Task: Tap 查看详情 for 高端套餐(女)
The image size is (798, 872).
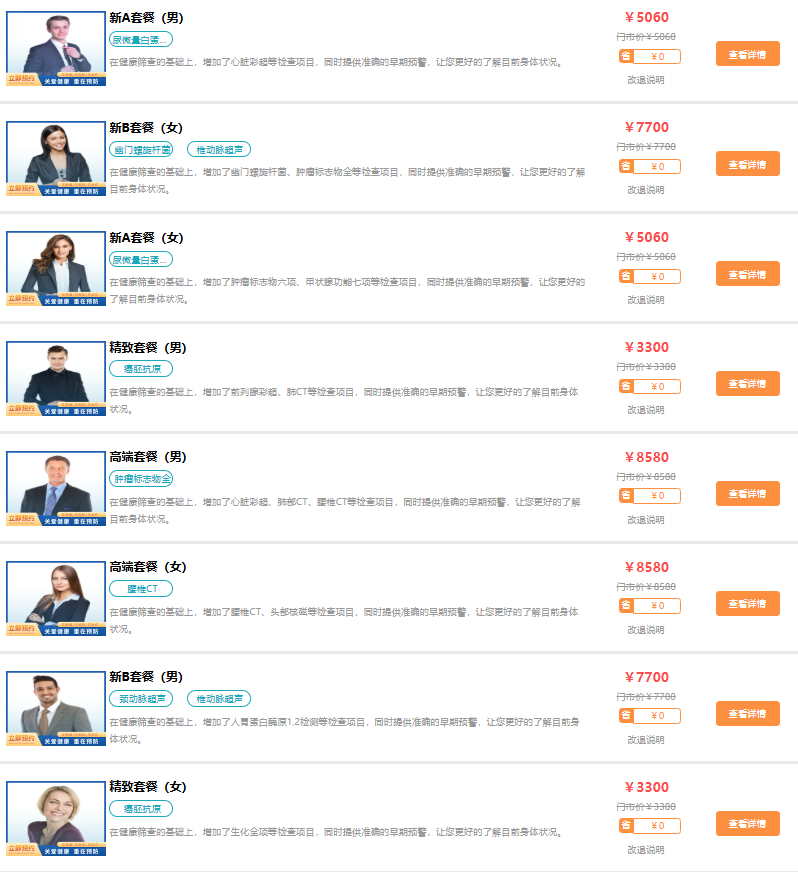Action: tap(747, 603)
